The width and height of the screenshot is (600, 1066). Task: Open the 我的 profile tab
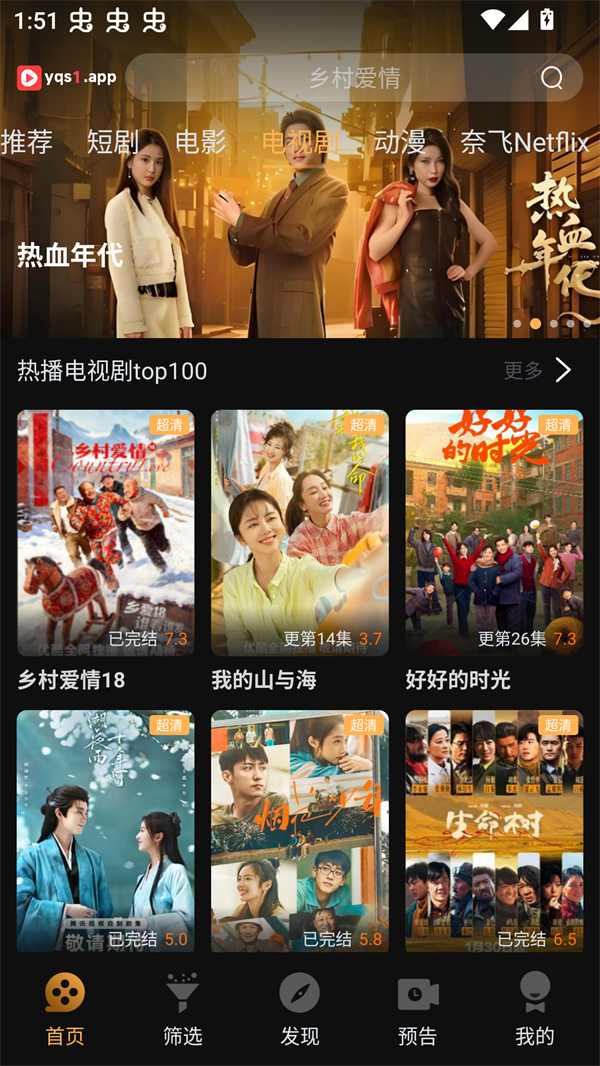click(535, 1009)
